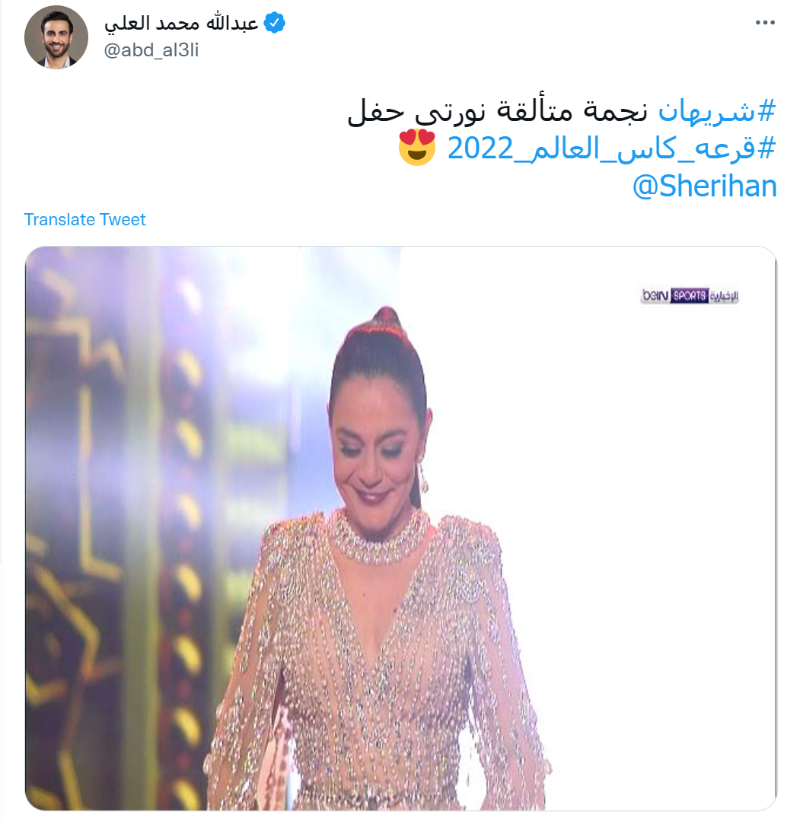Open the author's display name profile

coord(183,24)
